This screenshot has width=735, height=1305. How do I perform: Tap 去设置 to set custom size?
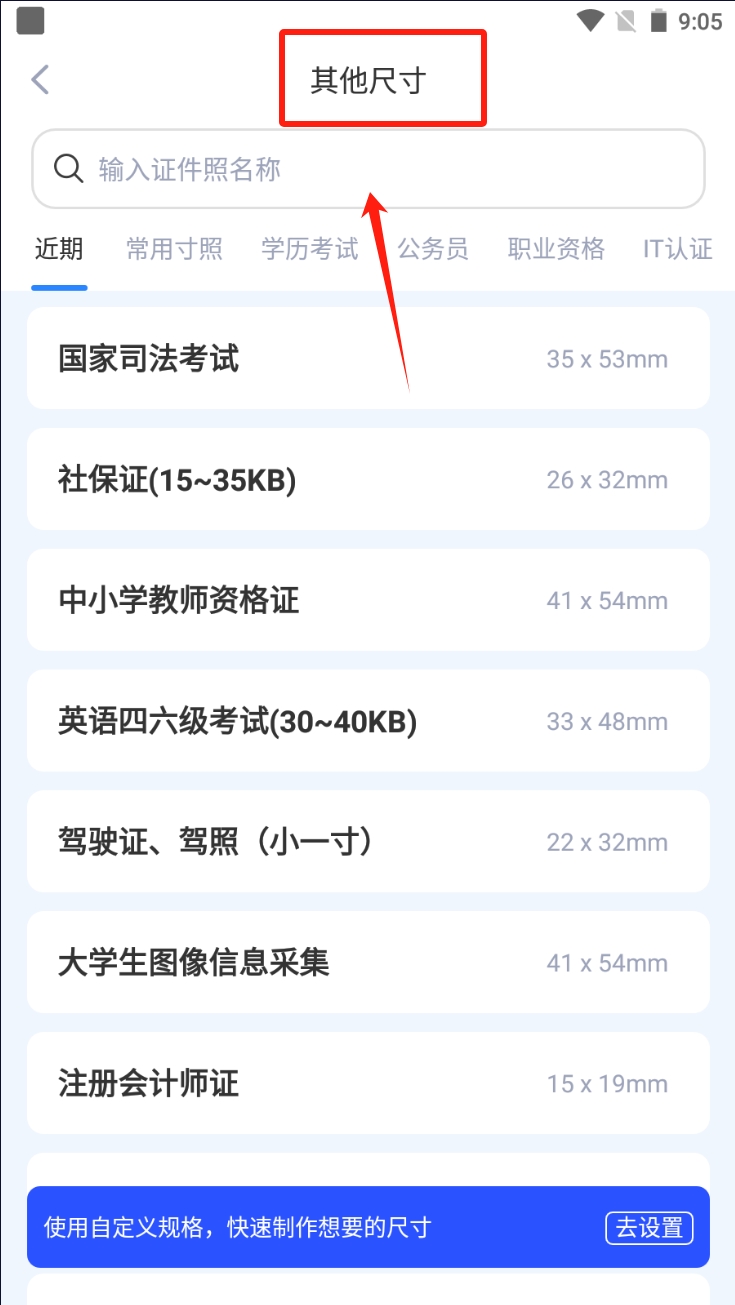(649, 1227)
